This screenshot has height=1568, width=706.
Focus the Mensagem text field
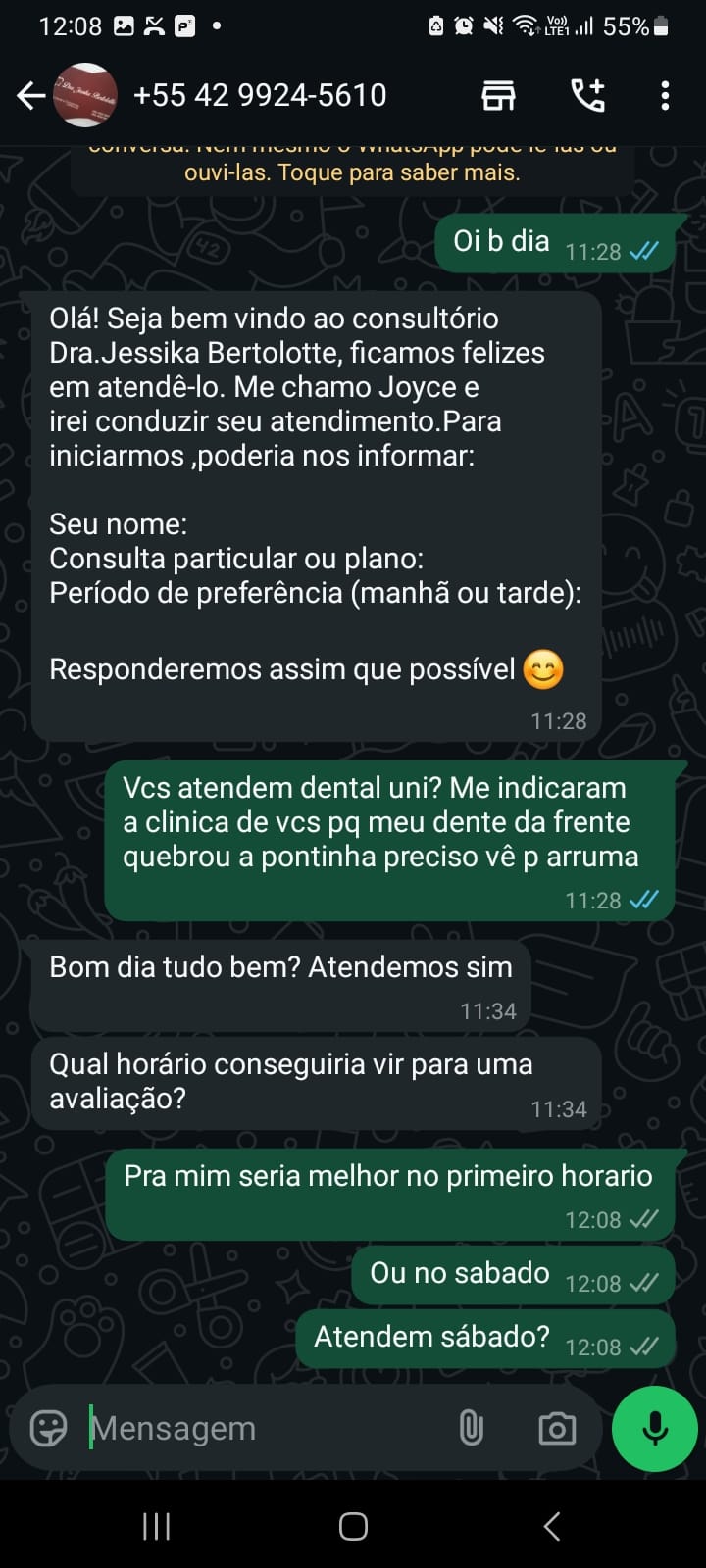[x=265, y=1428]
